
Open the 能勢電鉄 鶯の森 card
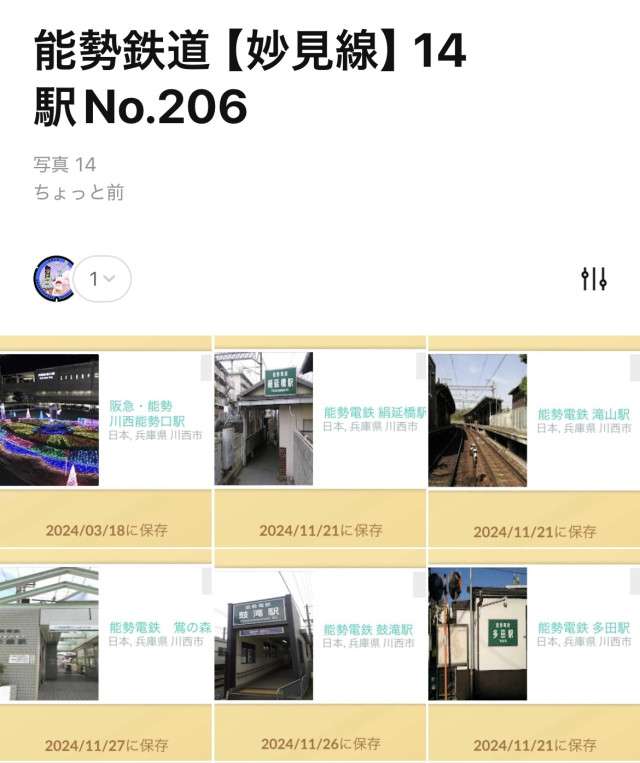click(105, 635)
